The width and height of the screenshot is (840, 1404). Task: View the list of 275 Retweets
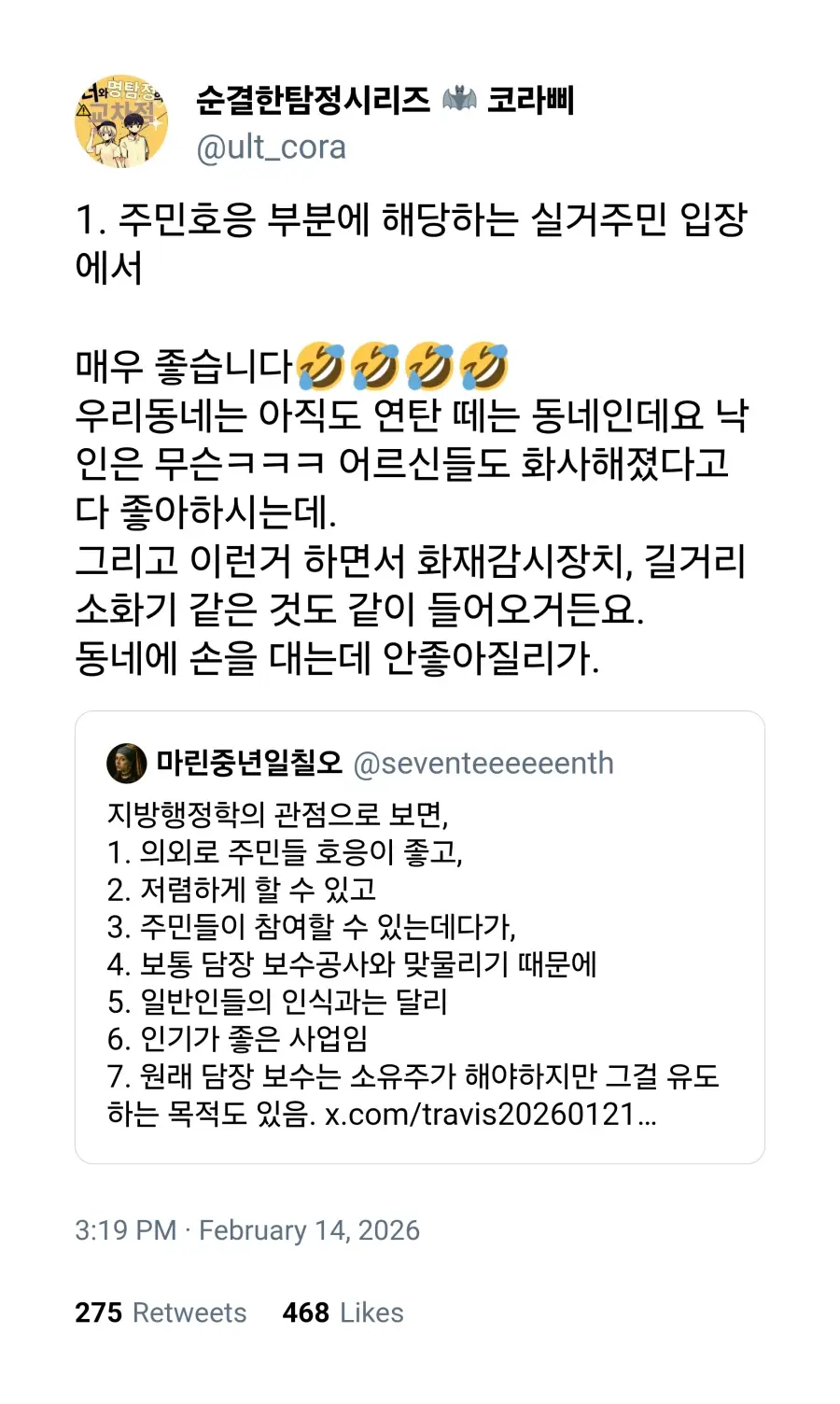(161, 1313)
